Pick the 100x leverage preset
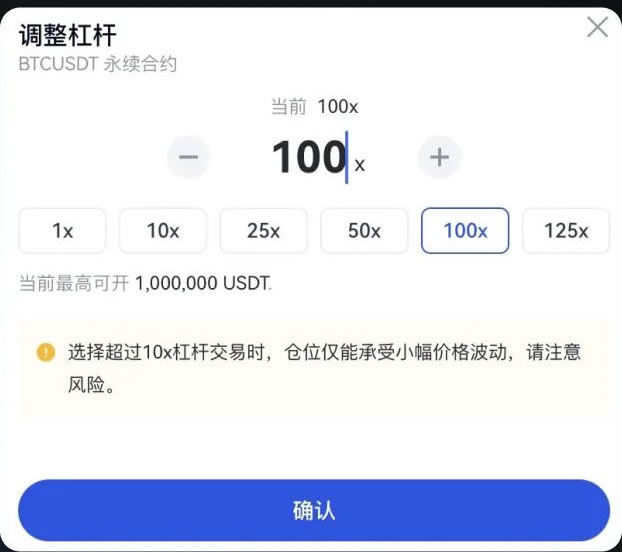The width and height of the screenshot is (622, 552). 465,231
